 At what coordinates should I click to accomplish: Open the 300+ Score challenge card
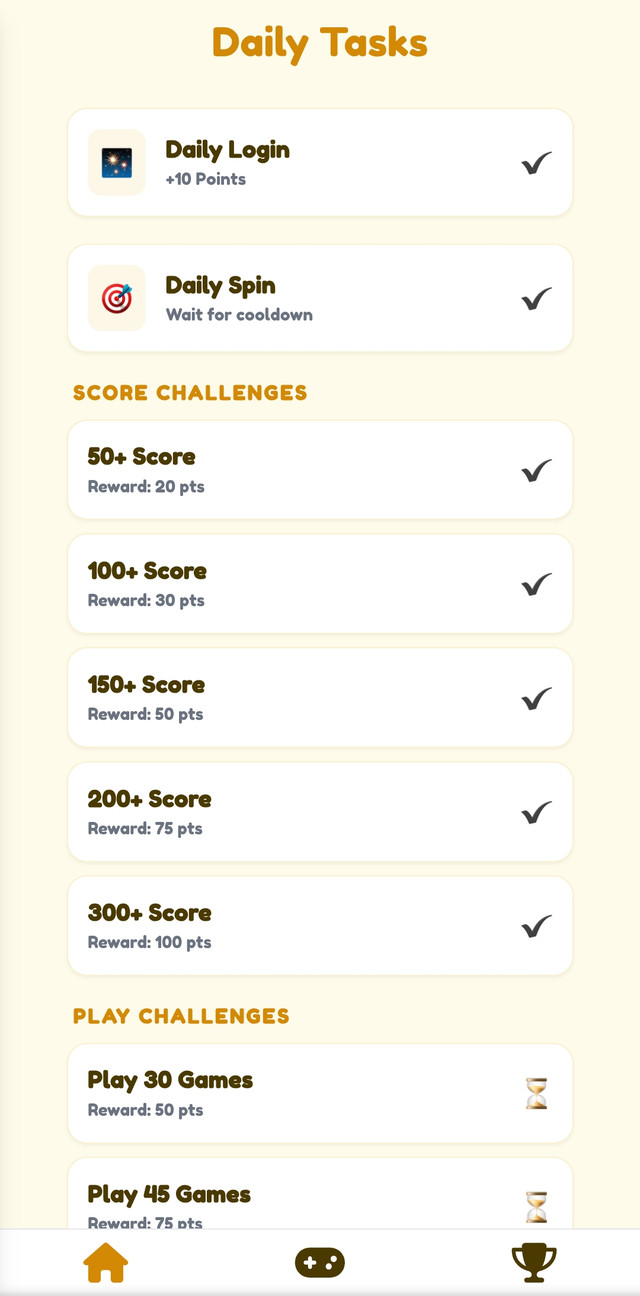pyautogui.click(x=320, y=926)
